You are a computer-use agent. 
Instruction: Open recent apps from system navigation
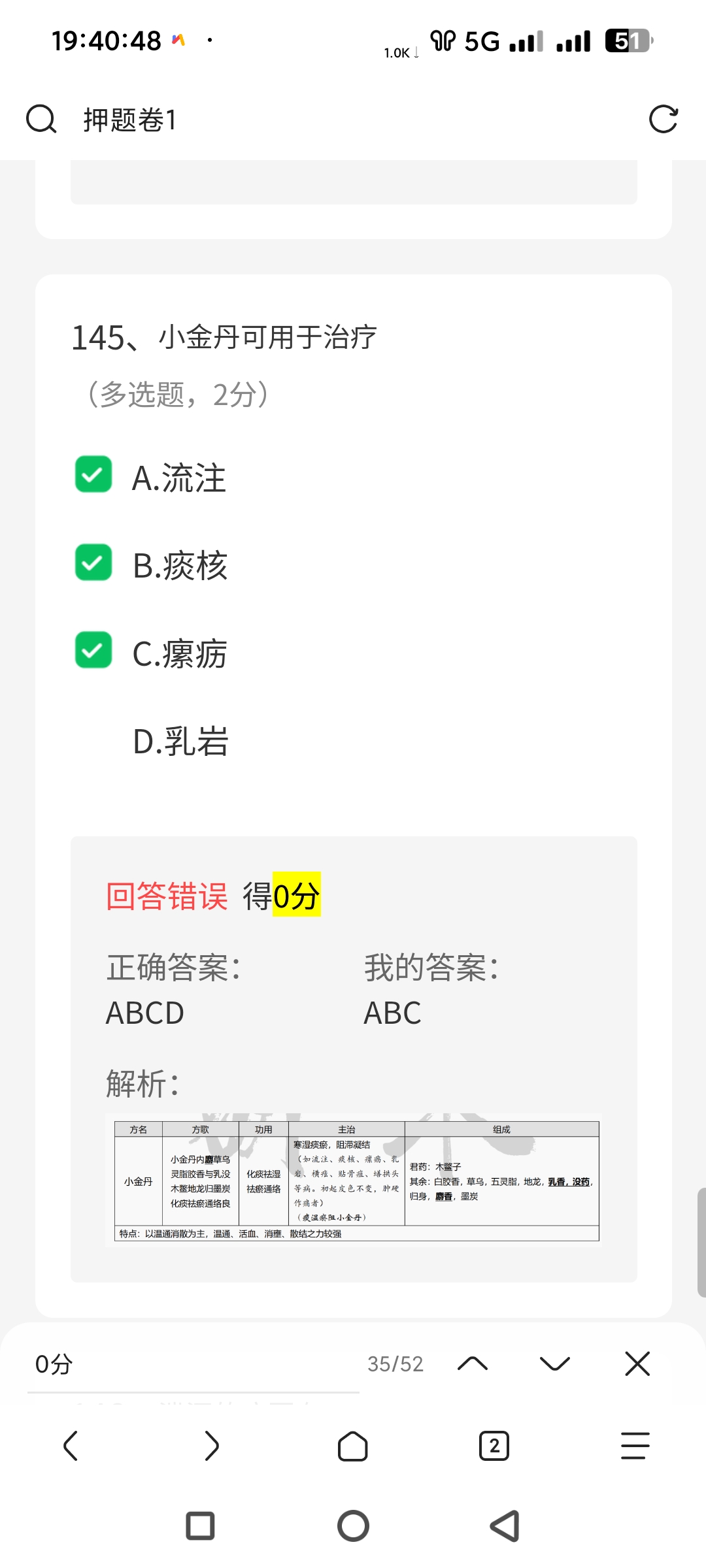click(x=201, y=1526)
